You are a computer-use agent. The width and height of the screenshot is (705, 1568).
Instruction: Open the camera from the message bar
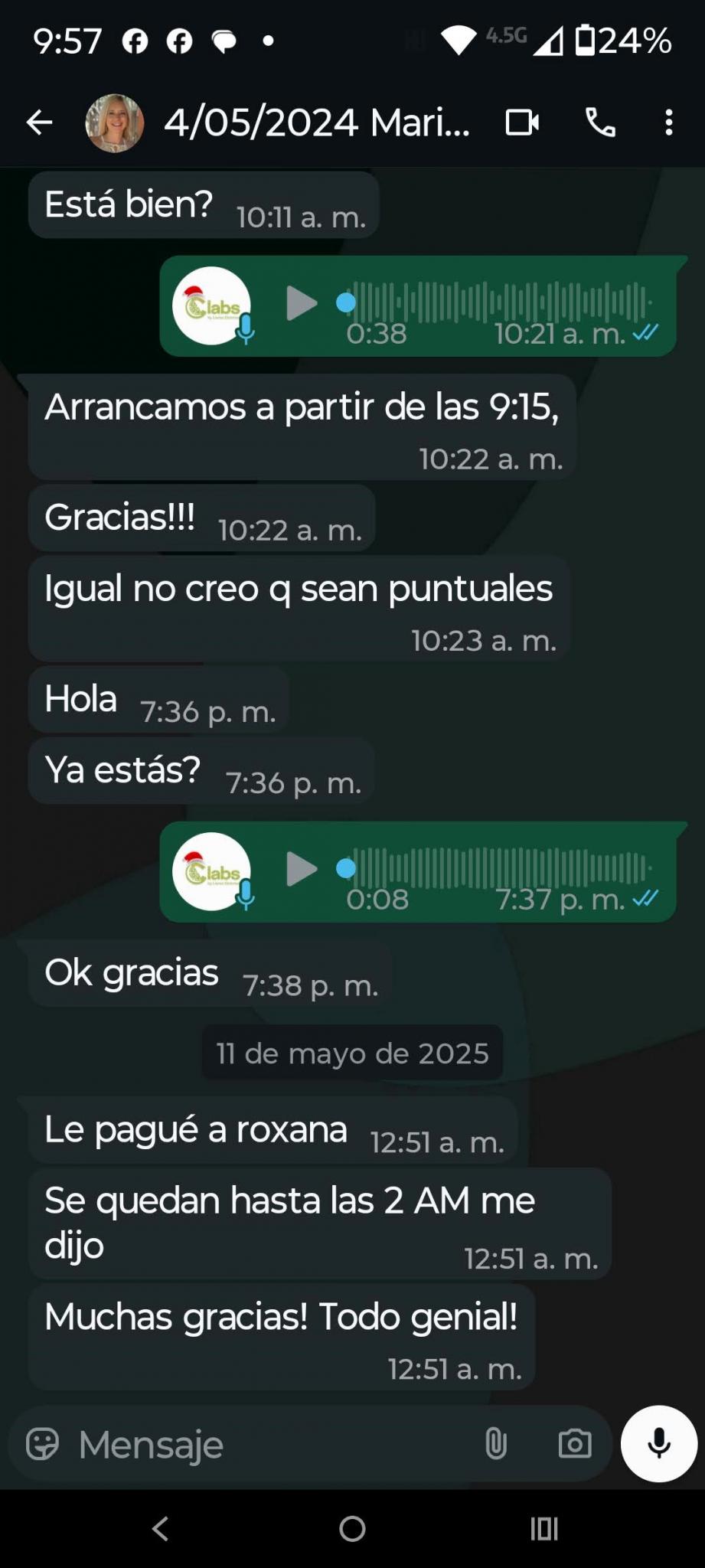pyautogui.click(x=575, y=1444)
